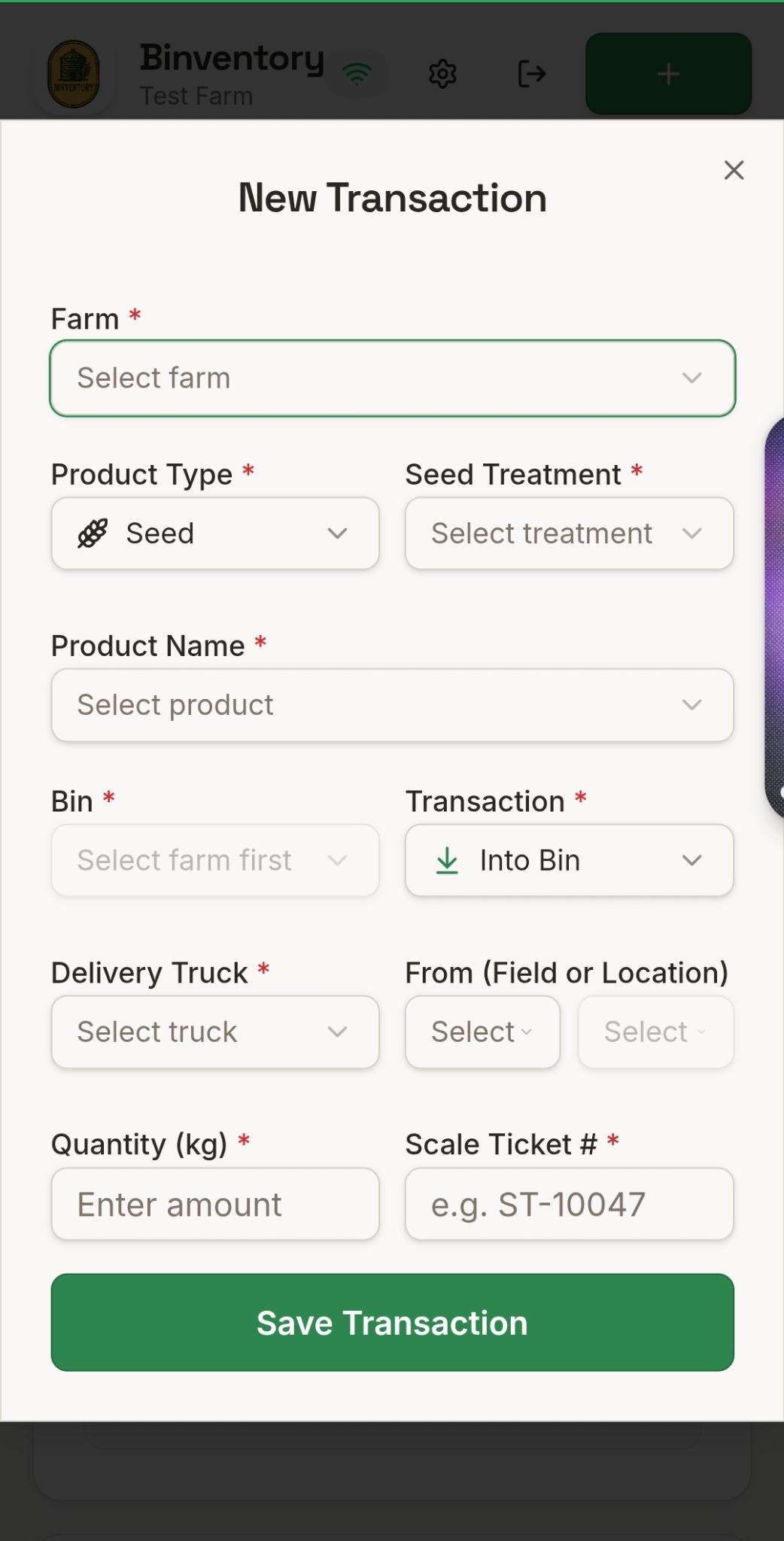Click the Into Bin arrow icon

pyautogui.click(x=447, y=860)
